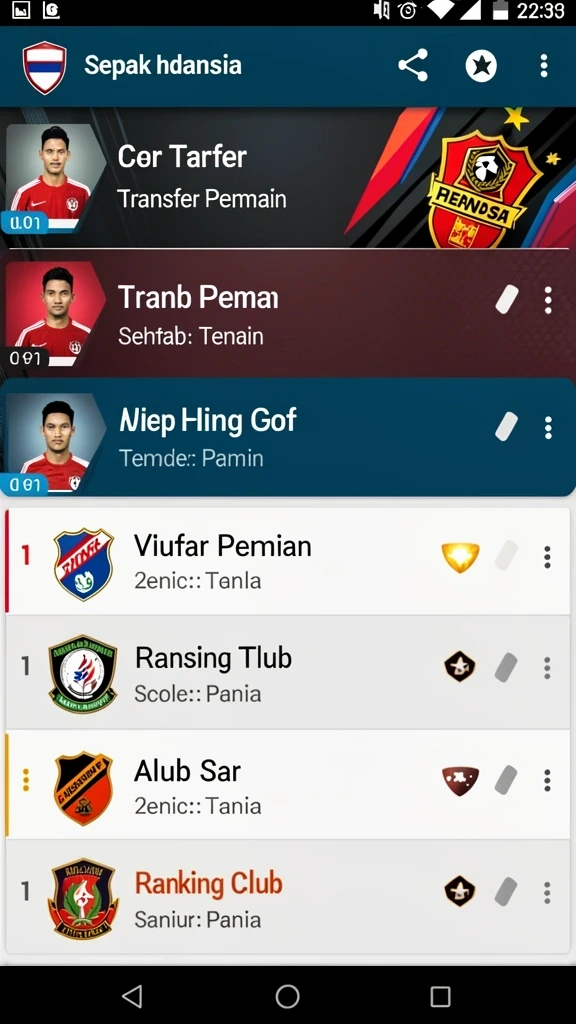The height and width of the screenshot is (1024, 576).
Task: Tap edit icon on Ransing Tlub row
Action: (506, 667)
